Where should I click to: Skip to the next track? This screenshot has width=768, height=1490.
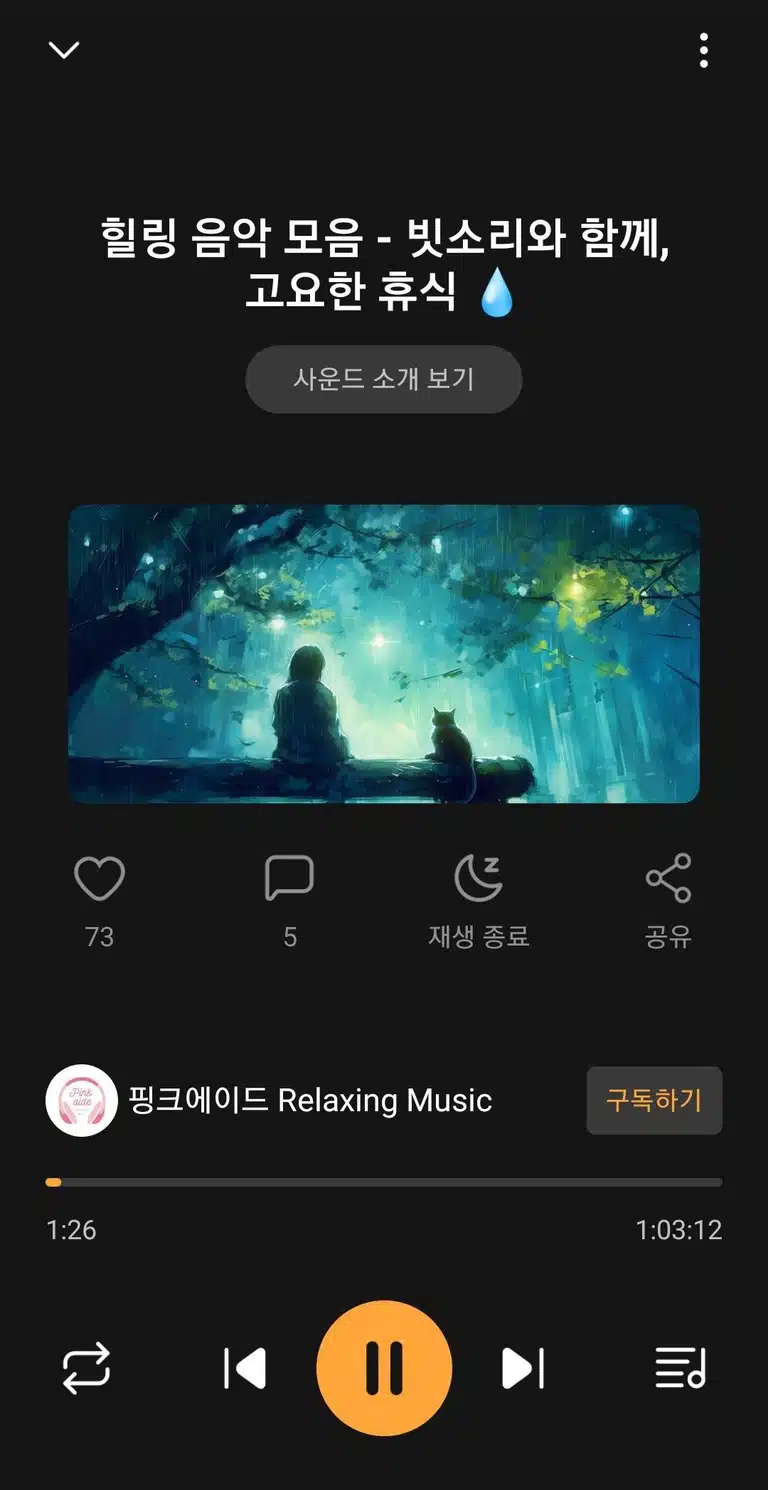522,1369
